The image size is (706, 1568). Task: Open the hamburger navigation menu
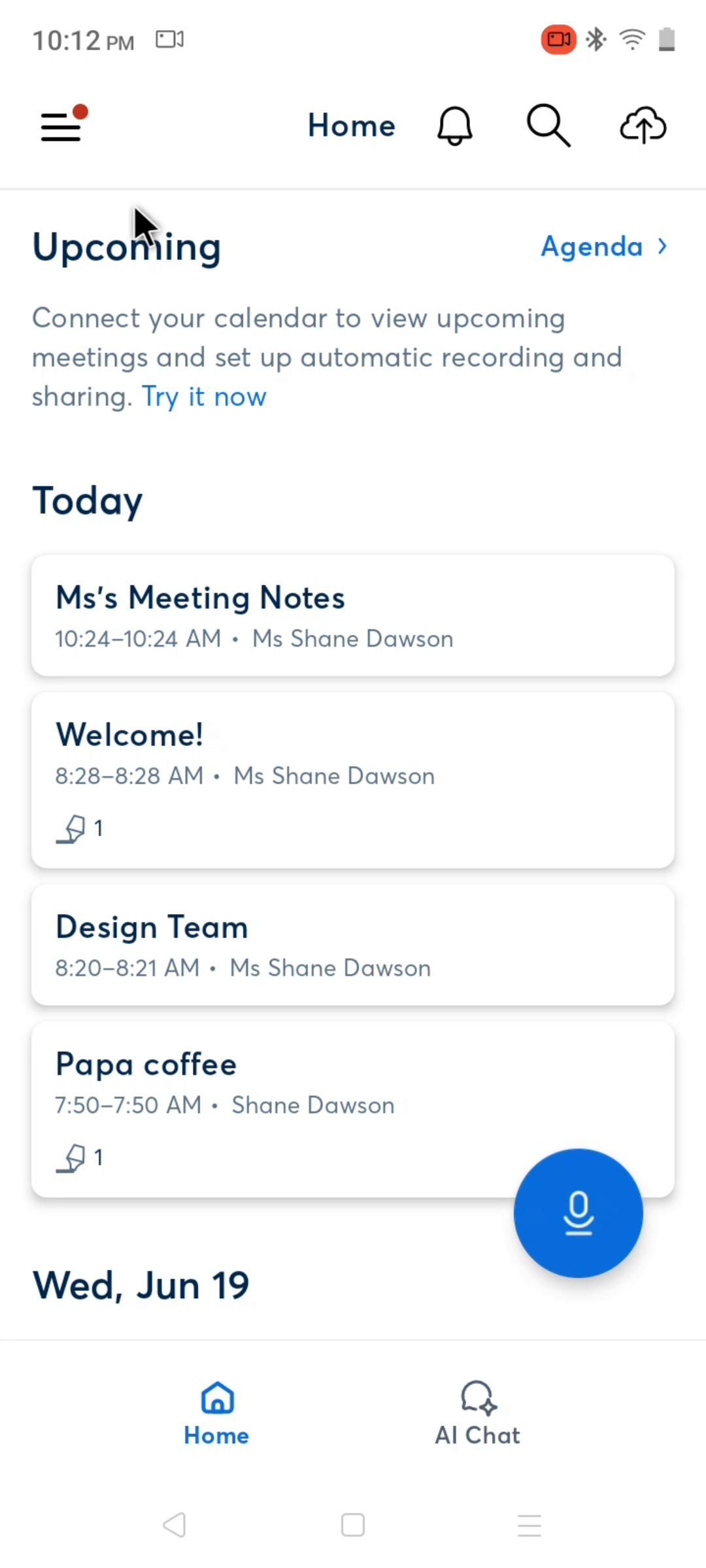61,125
